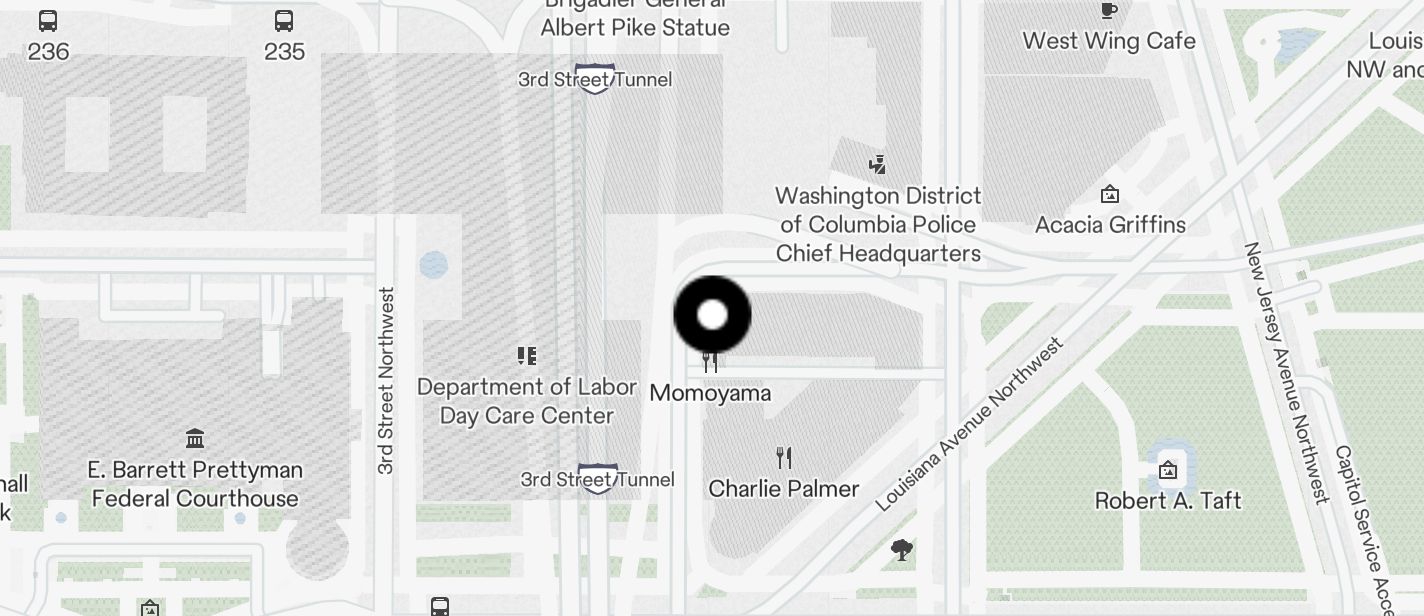Select bus stop 236

47,21
